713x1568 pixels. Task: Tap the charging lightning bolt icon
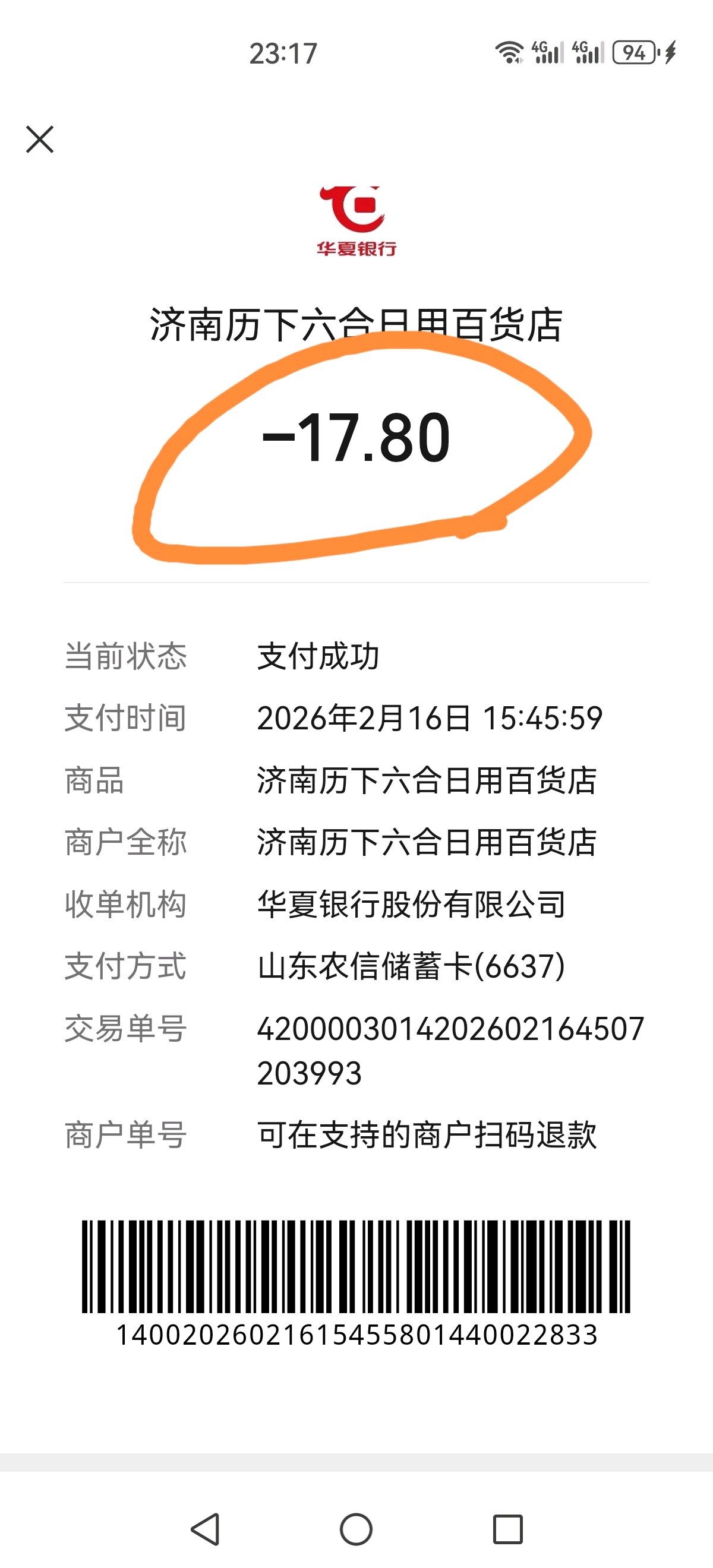point(670,53)
